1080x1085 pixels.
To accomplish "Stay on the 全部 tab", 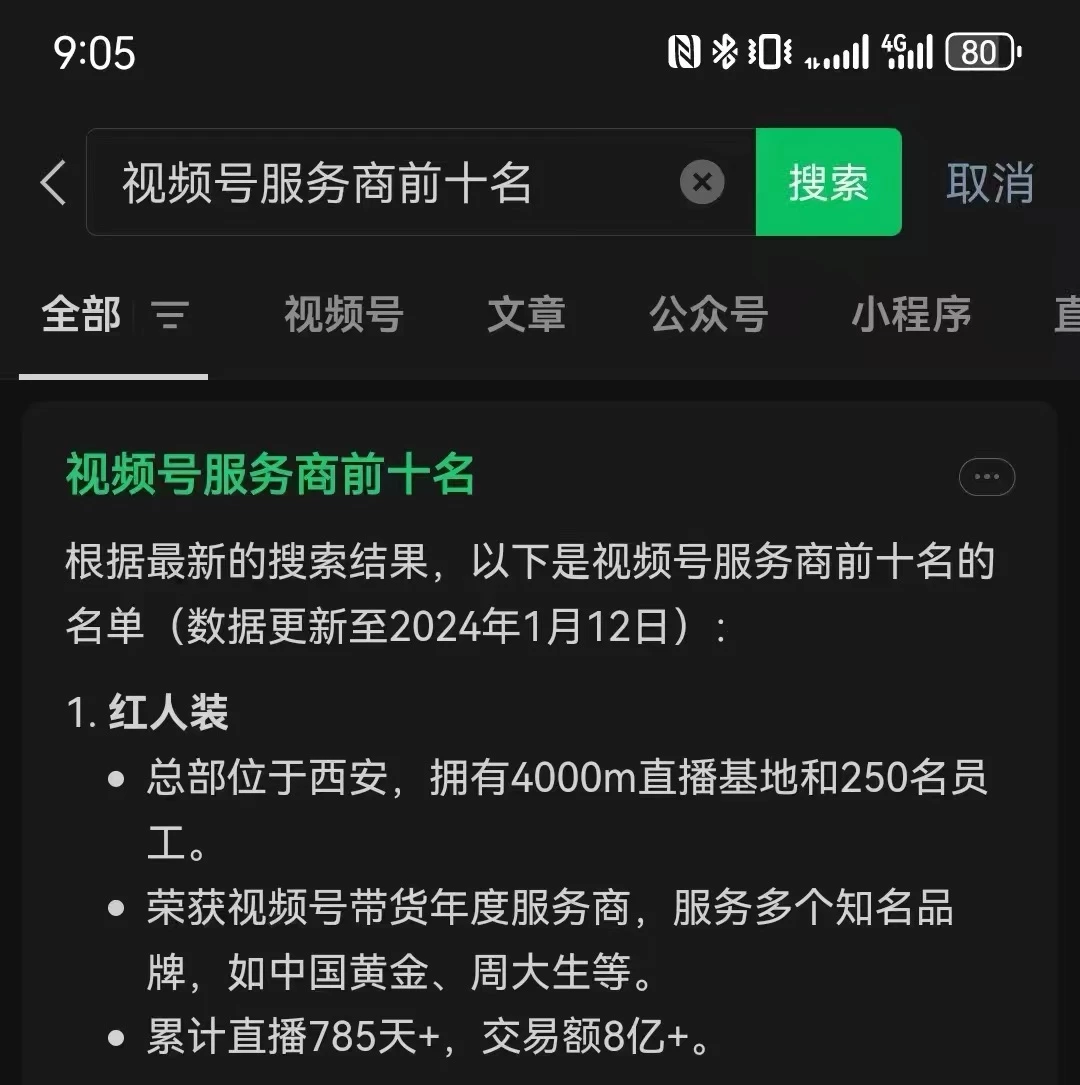I will [x=80, y=315].
